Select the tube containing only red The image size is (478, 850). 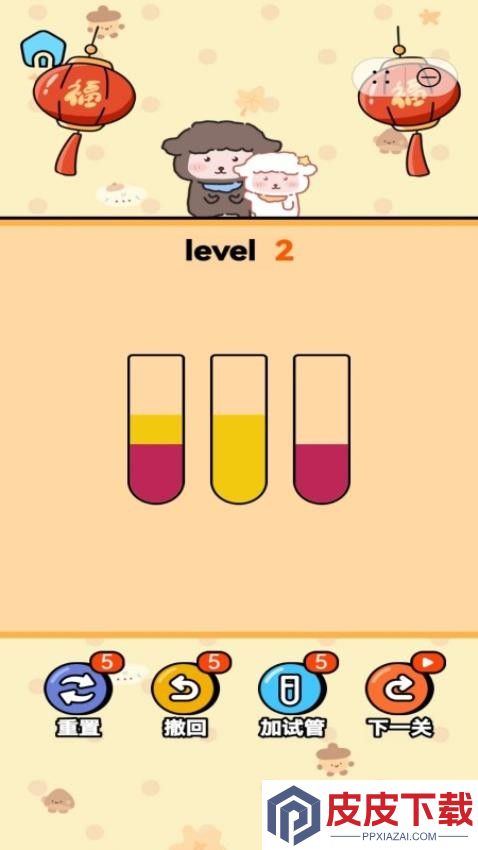click(322, 429)
